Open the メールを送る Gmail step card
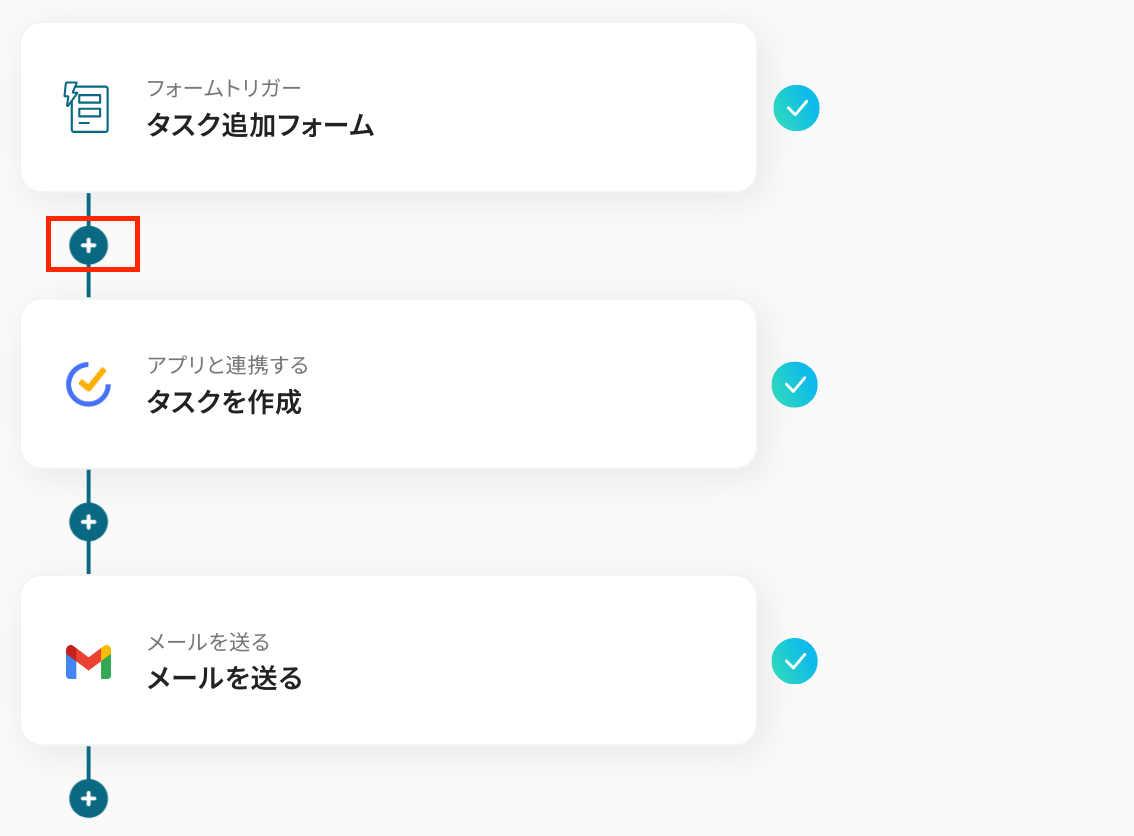The width and height of the screenshot is (1134, 836). (388, 660)
